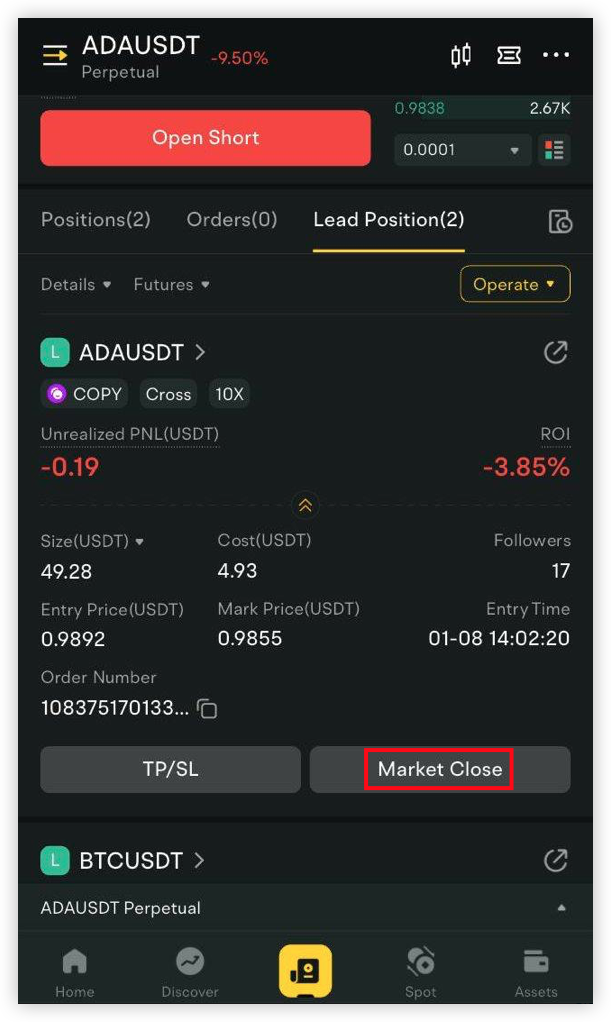Switch to the Positions(2) tab

(96, 220)
